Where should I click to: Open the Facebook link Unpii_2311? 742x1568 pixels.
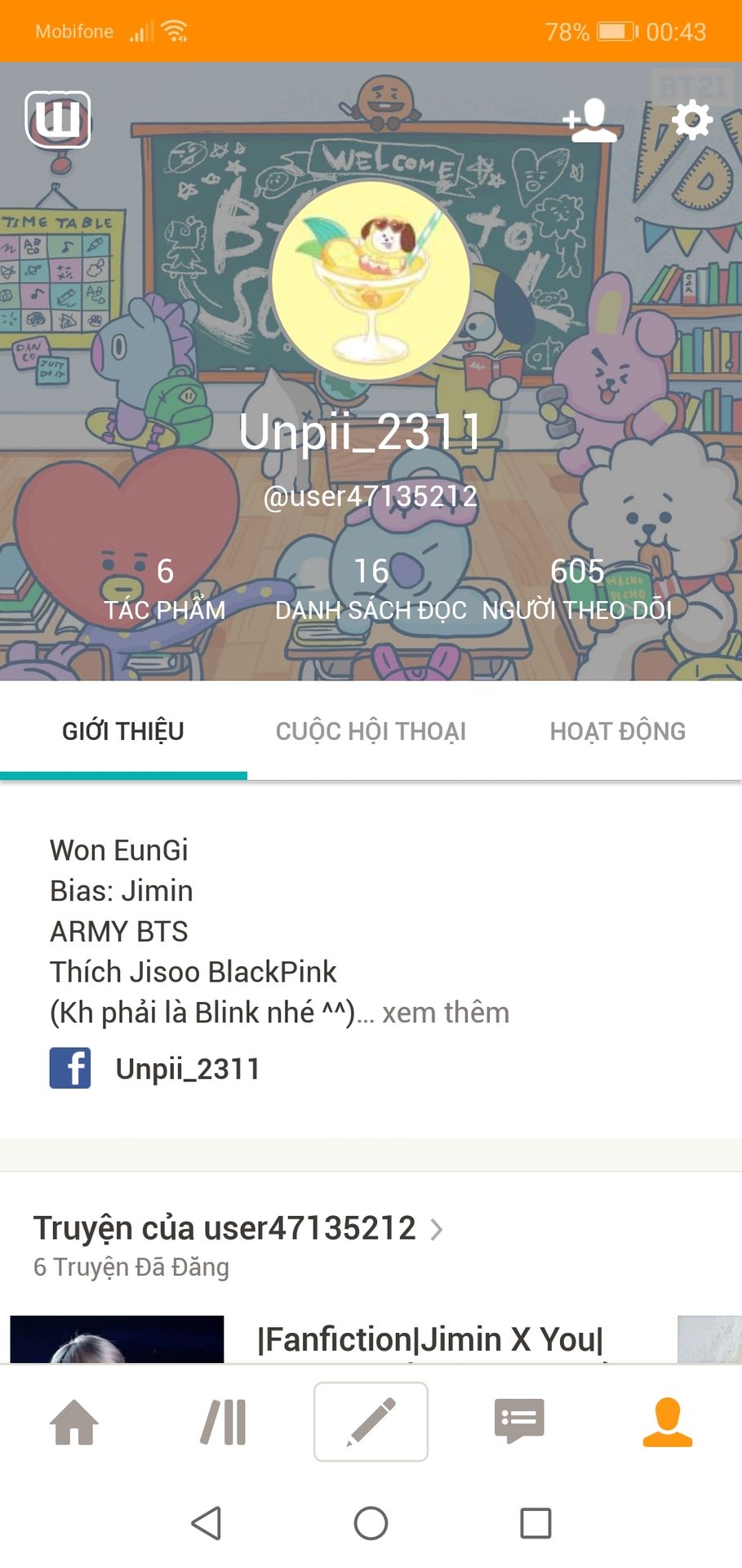188,1068
